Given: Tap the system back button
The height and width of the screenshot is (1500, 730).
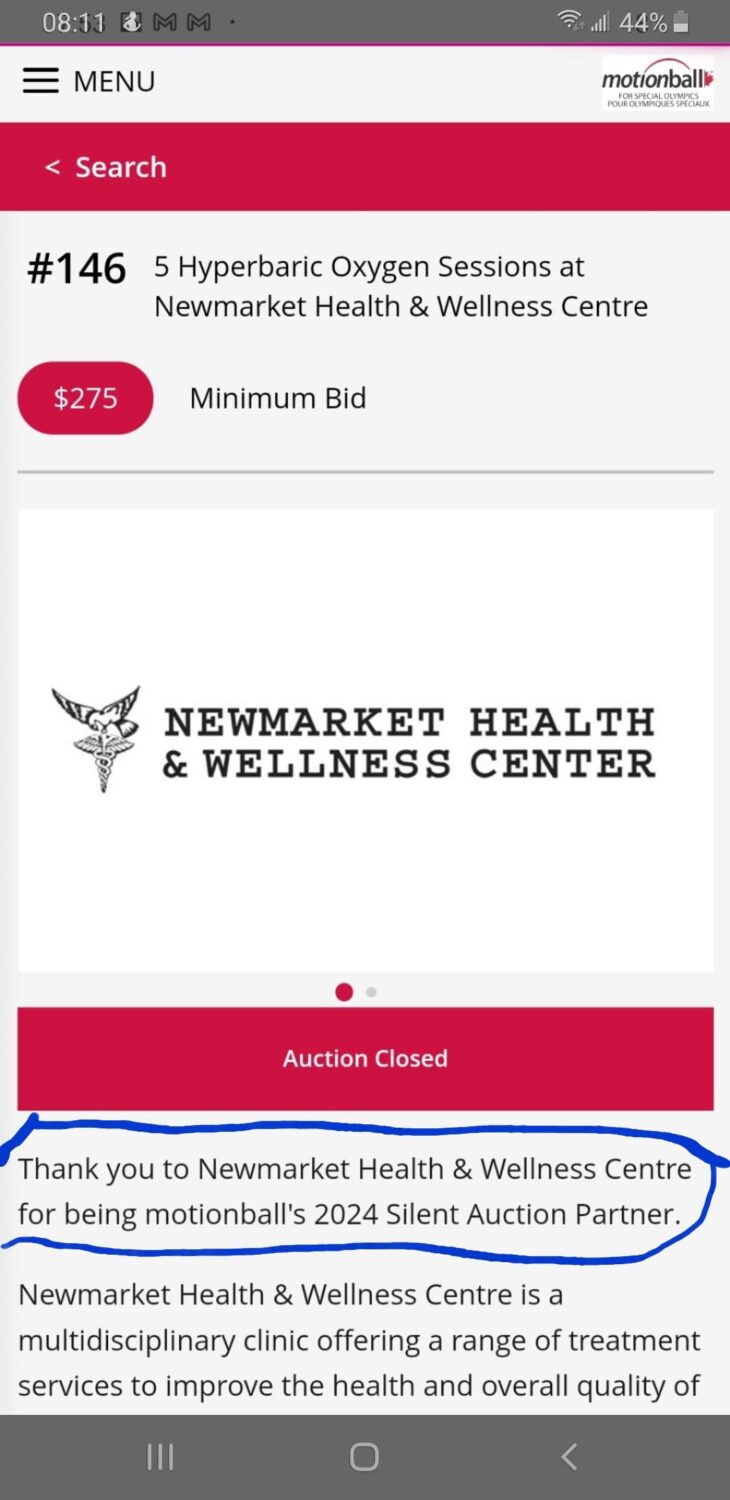Looking at the screenshot, I should (568, 1457).
